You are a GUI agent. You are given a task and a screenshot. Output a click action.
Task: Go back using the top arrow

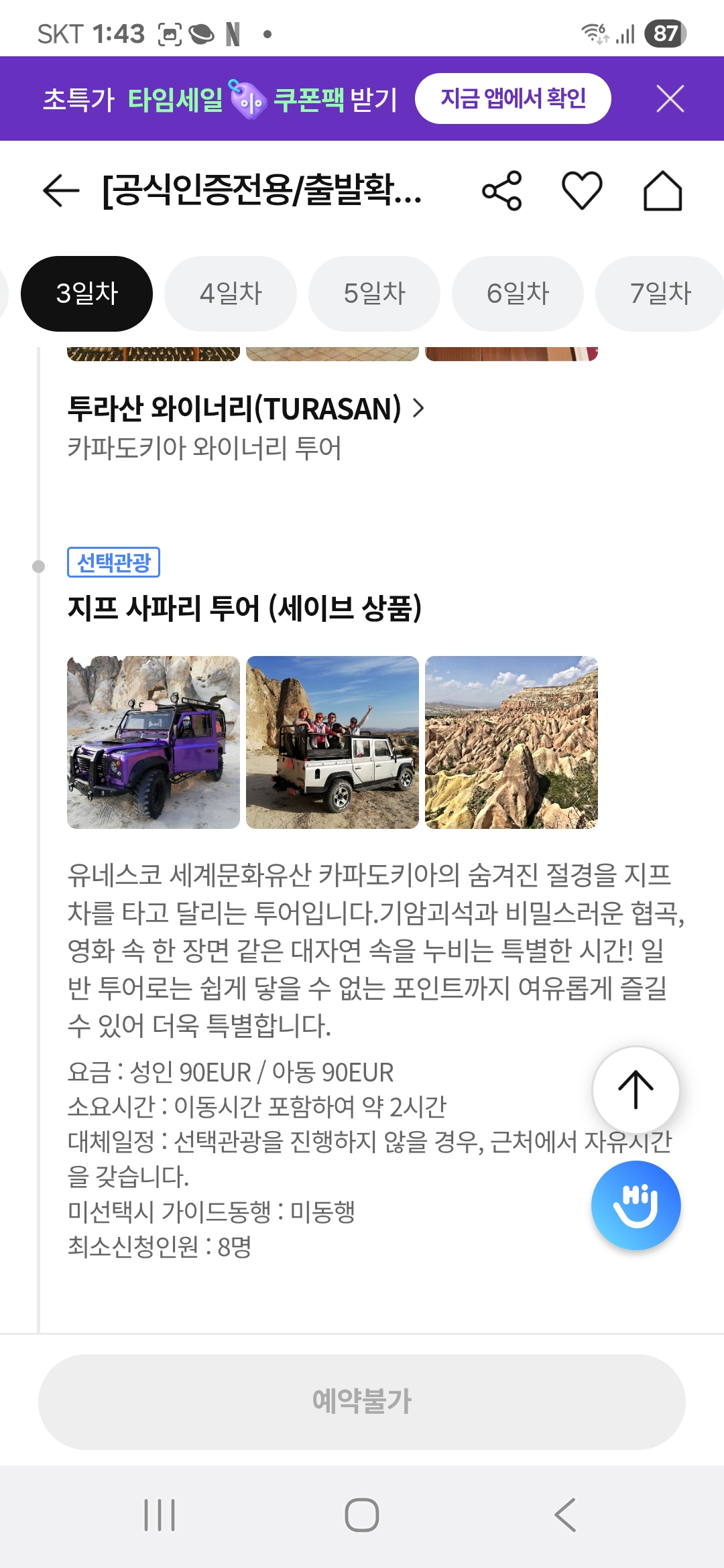(x=61, y=191)
